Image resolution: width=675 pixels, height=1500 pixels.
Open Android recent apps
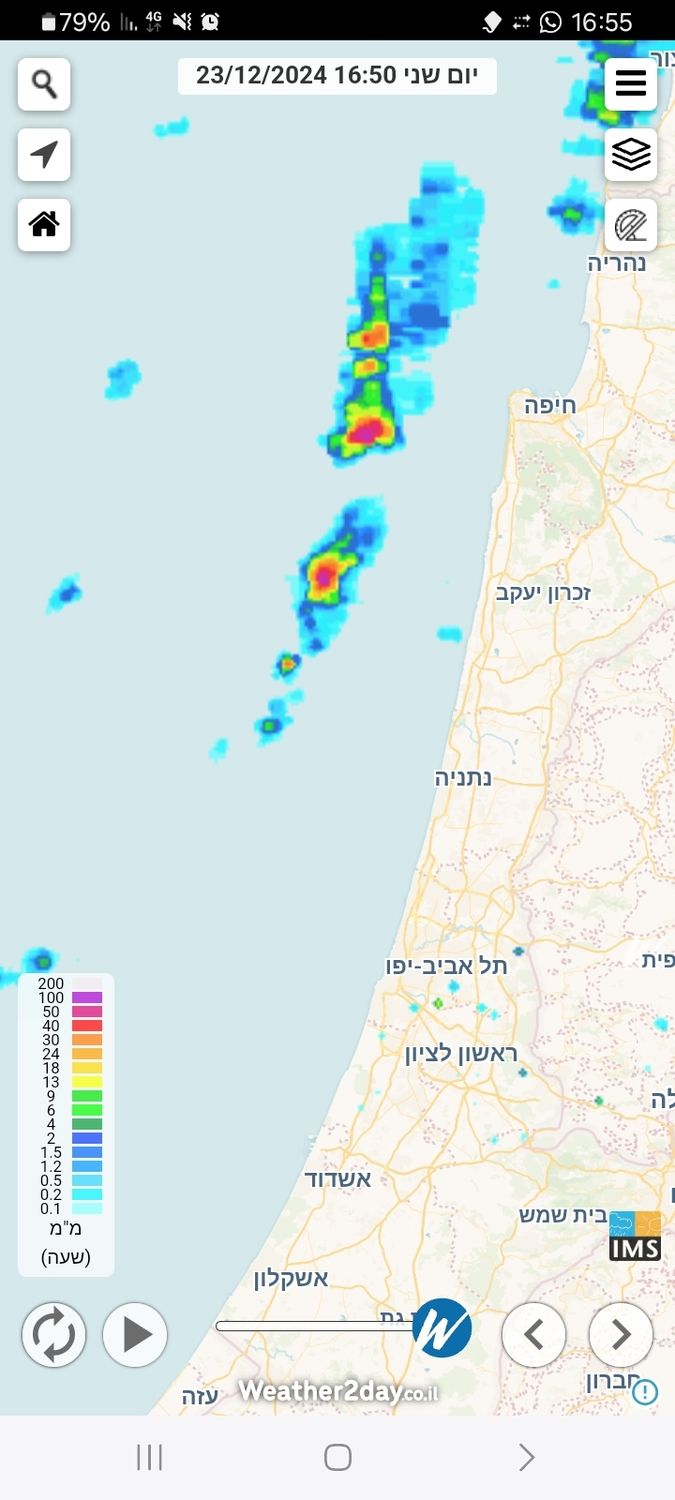point(149,1458)
